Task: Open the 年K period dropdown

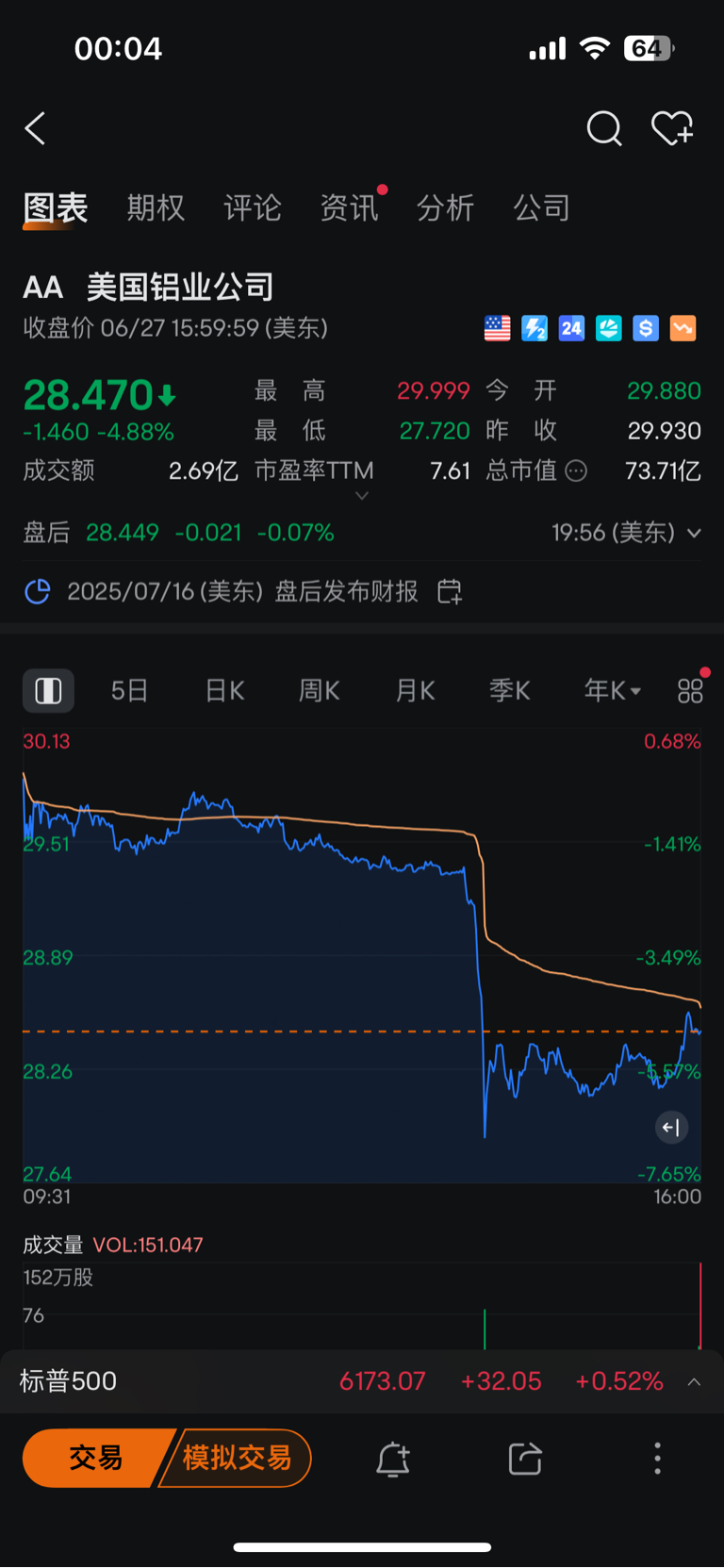Action: (x=613, y=691)
